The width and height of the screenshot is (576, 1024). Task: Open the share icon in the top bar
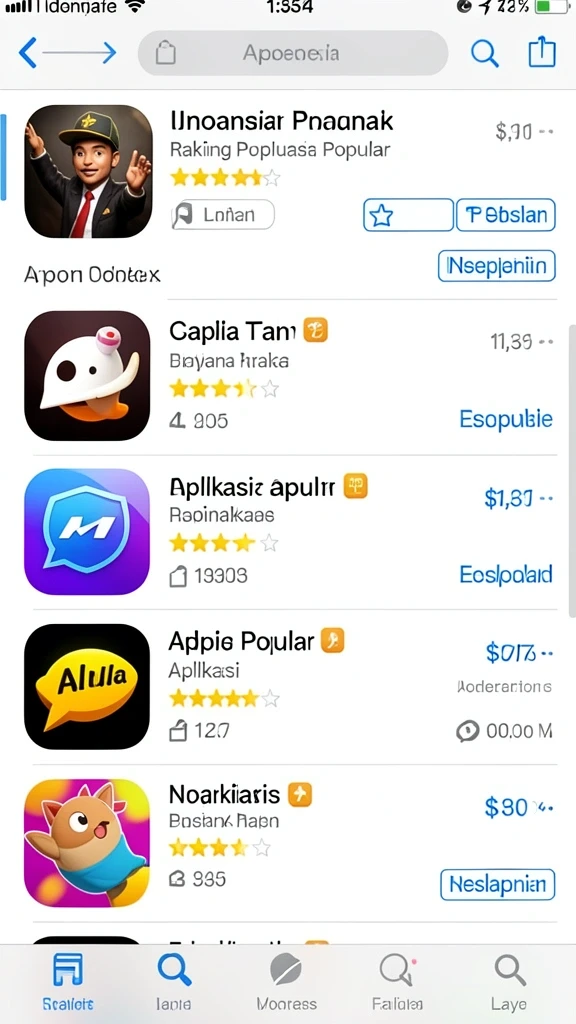click(541, 52)
